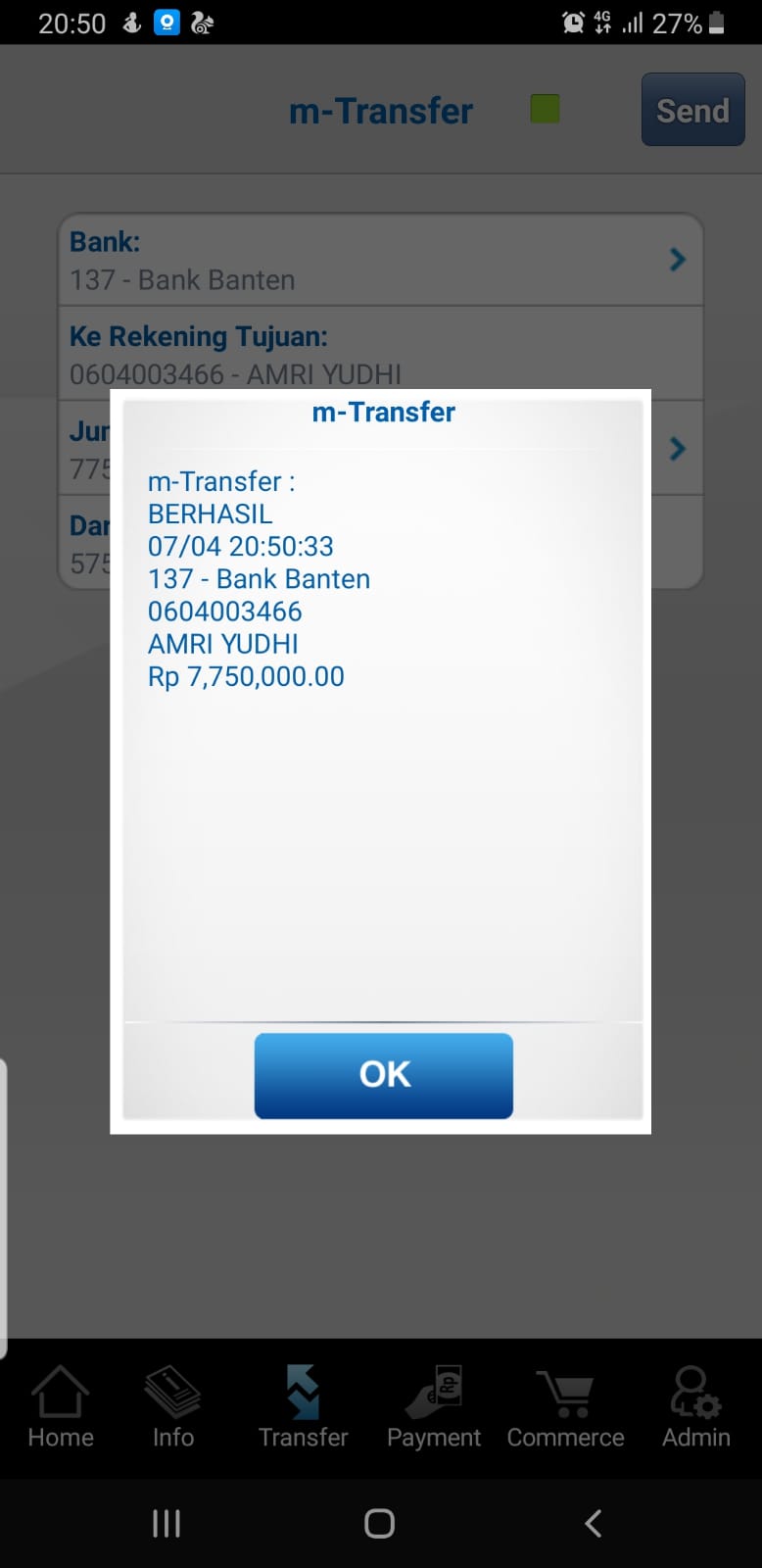The height and width of the screenshot is (1568, 762).
Task: Confirm the transfer dialog with OK
Action: 383,1075
